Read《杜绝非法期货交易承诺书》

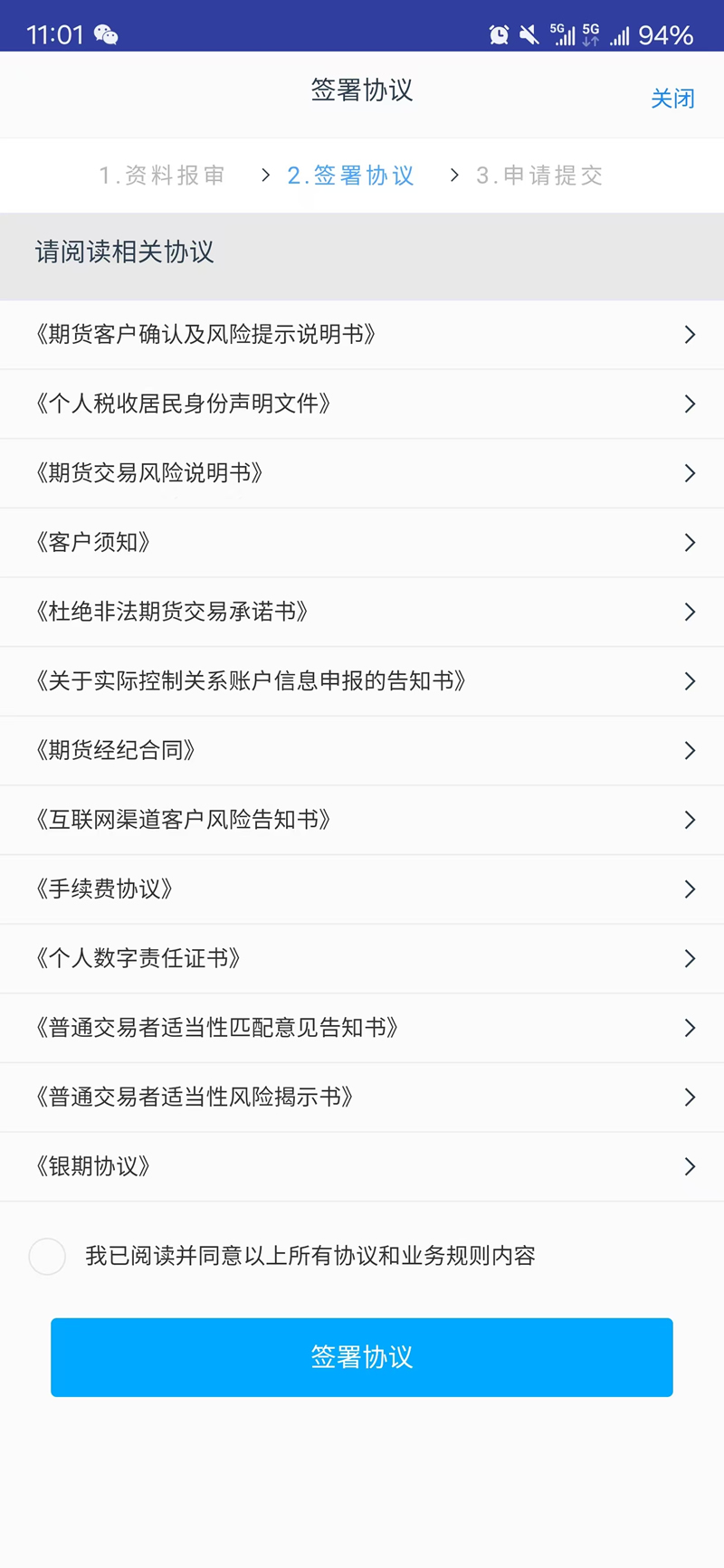362,612
